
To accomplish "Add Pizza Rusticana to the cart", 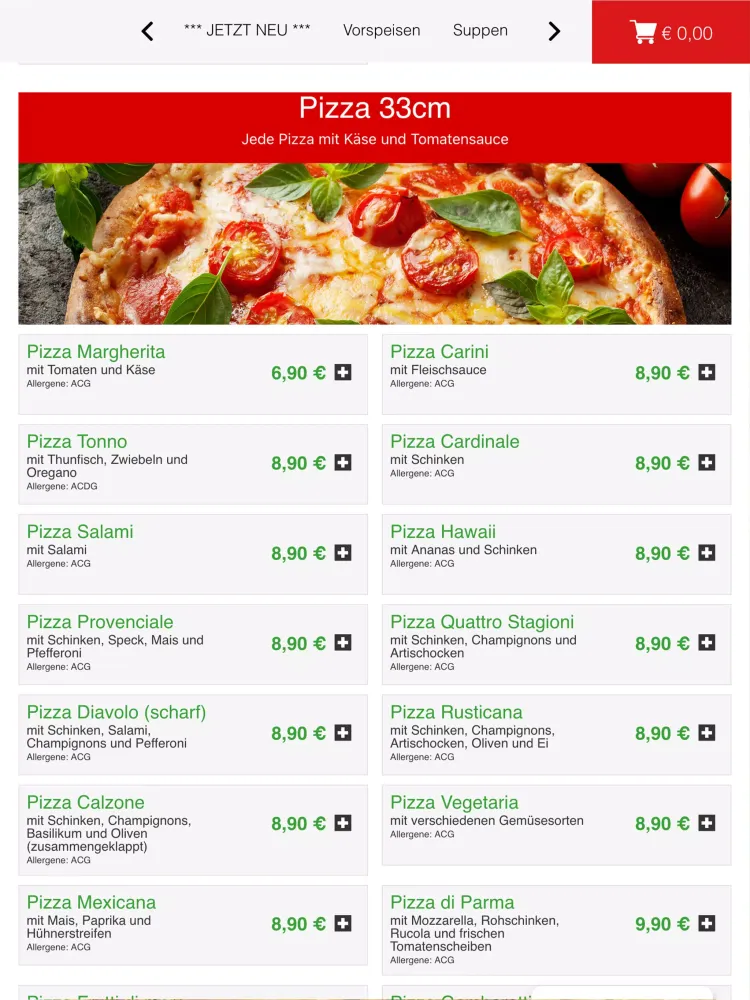I will tap(707, 733).
